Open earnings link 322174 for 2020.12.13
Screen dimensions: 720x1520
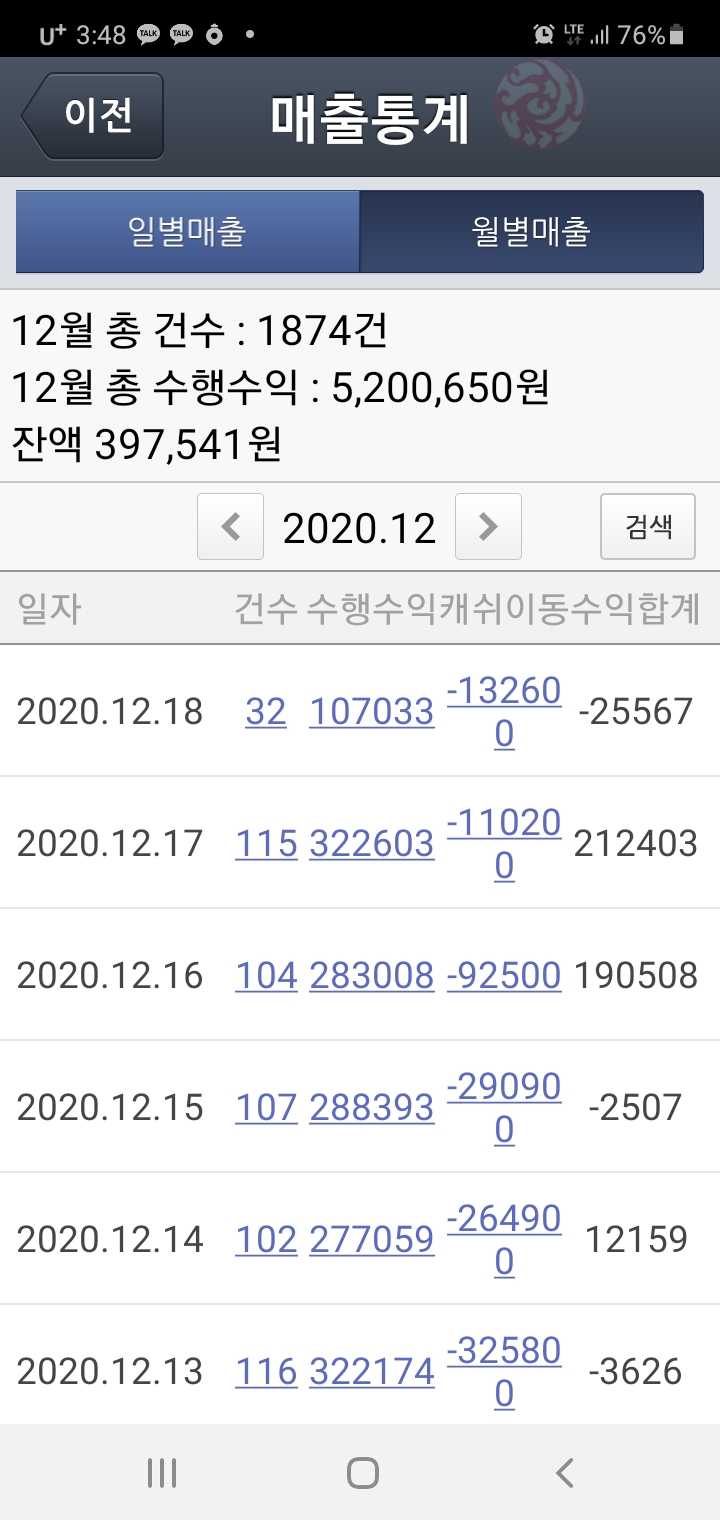click(372, 1371)
